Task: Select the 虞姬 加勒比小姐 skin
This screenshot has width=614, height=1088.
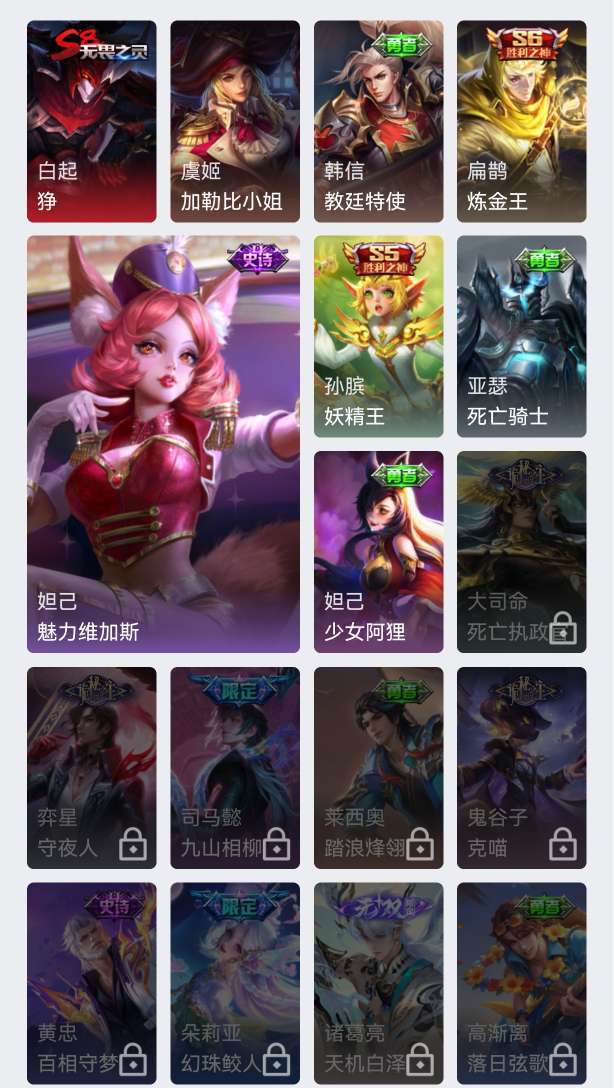Action: [235, 121]
